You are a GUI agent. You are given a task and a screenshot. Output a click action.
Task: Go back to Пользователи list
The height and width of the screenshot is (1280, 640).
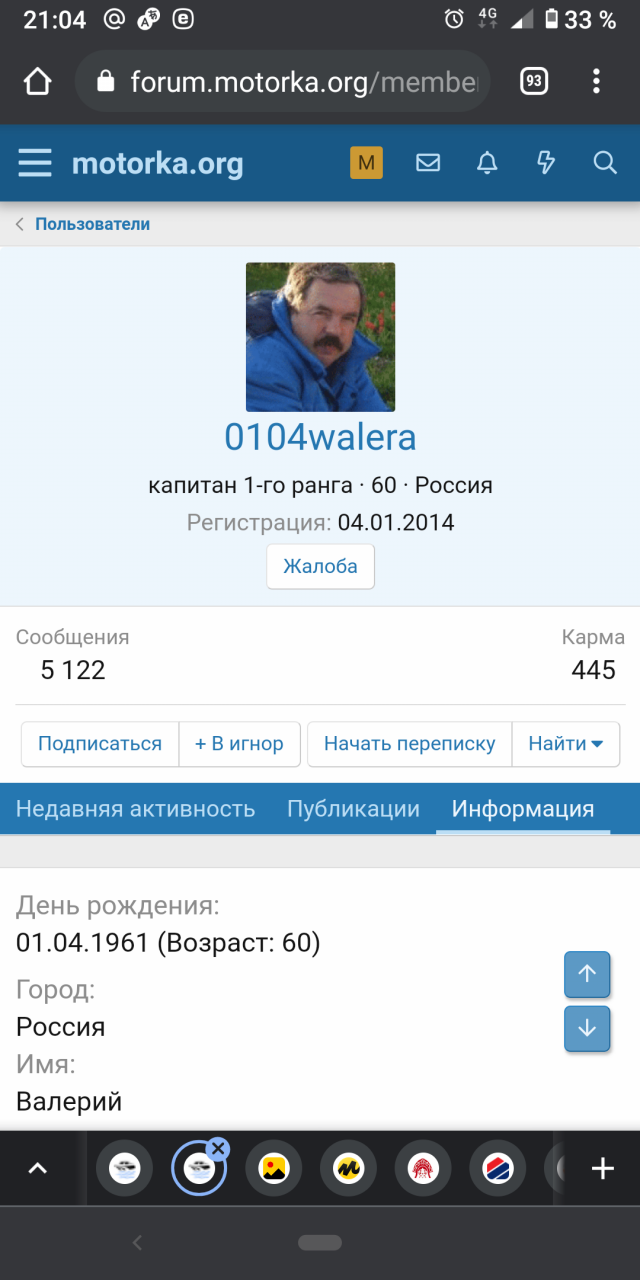(x=92, y=224)
